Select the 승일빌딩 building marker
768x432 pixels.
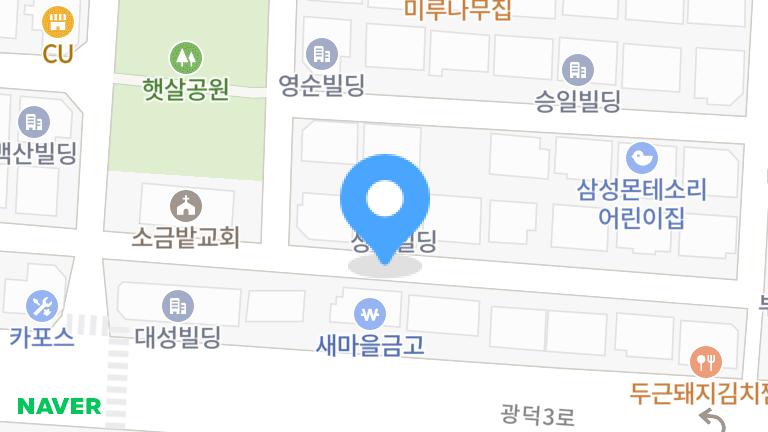(577, 69)
